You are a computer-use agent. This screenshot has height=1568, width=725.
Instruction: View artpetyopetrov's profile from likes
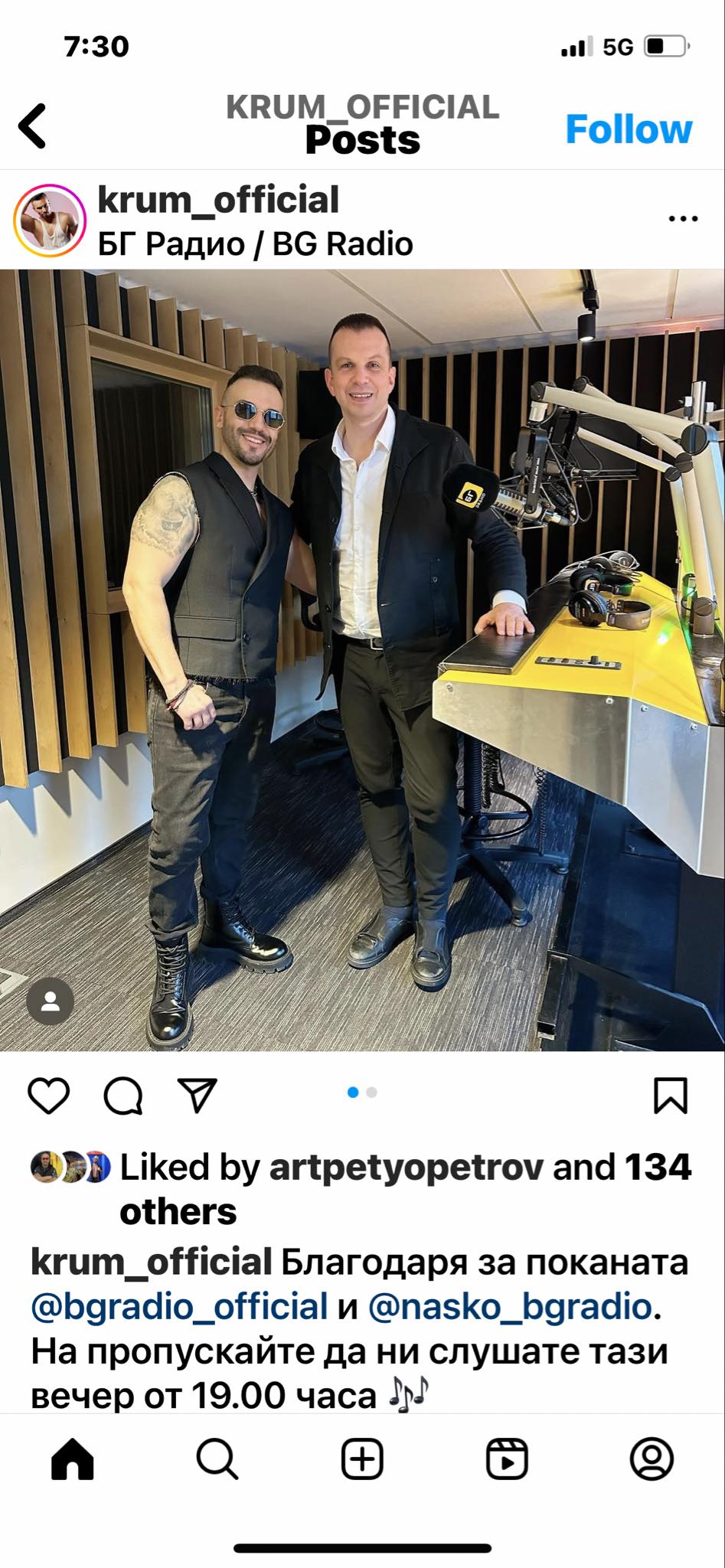pos(406,1168)
